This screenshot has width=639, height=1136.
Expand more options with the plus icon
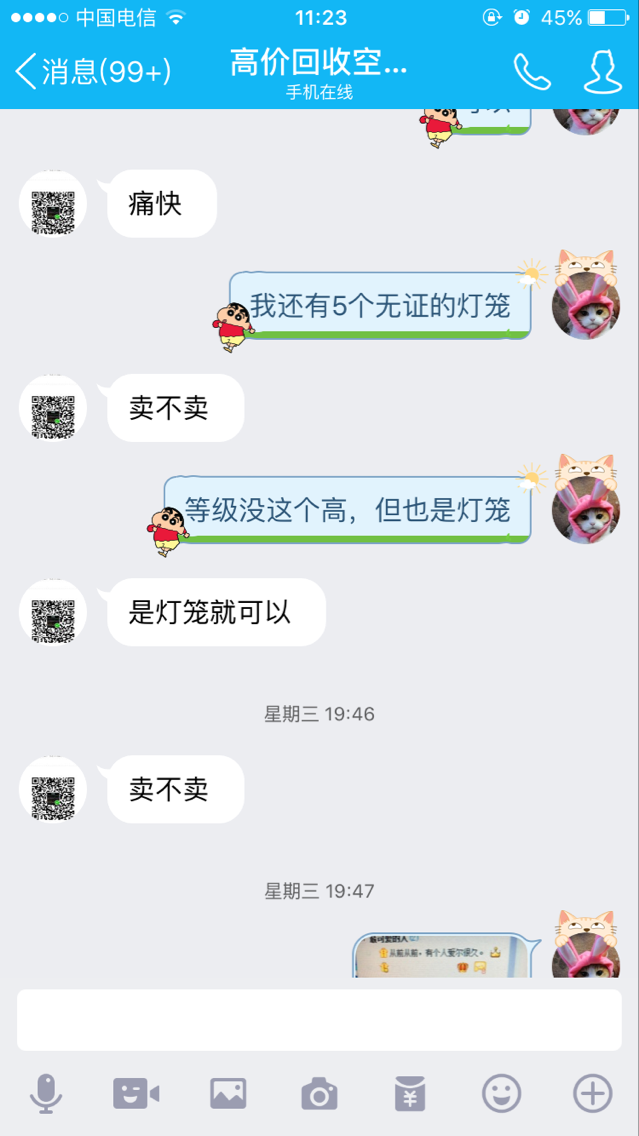pos(593,1093)
